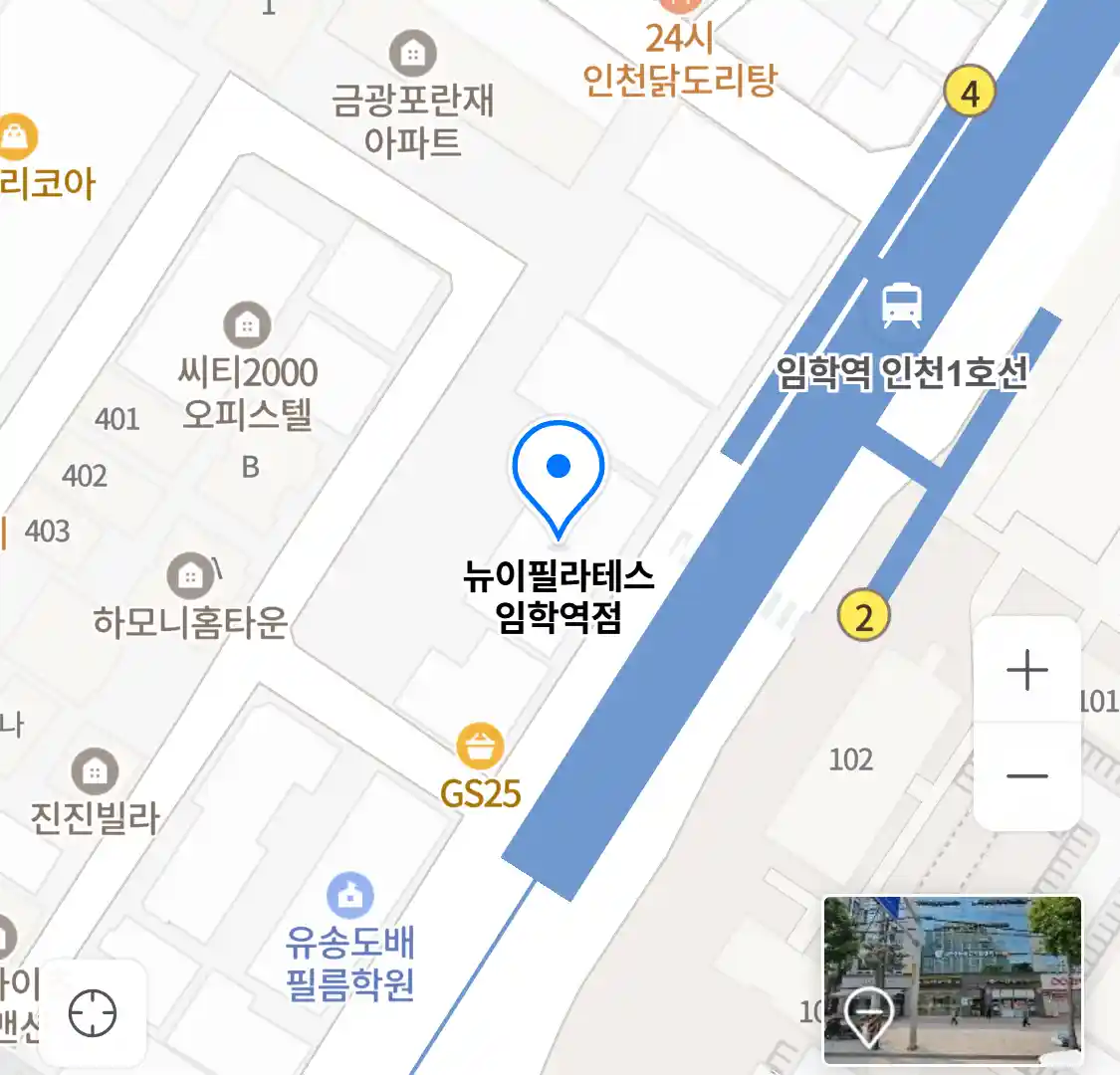Tap station exit 4 marker
Screen dimensions: 1120x1075
tap(970, 93)
